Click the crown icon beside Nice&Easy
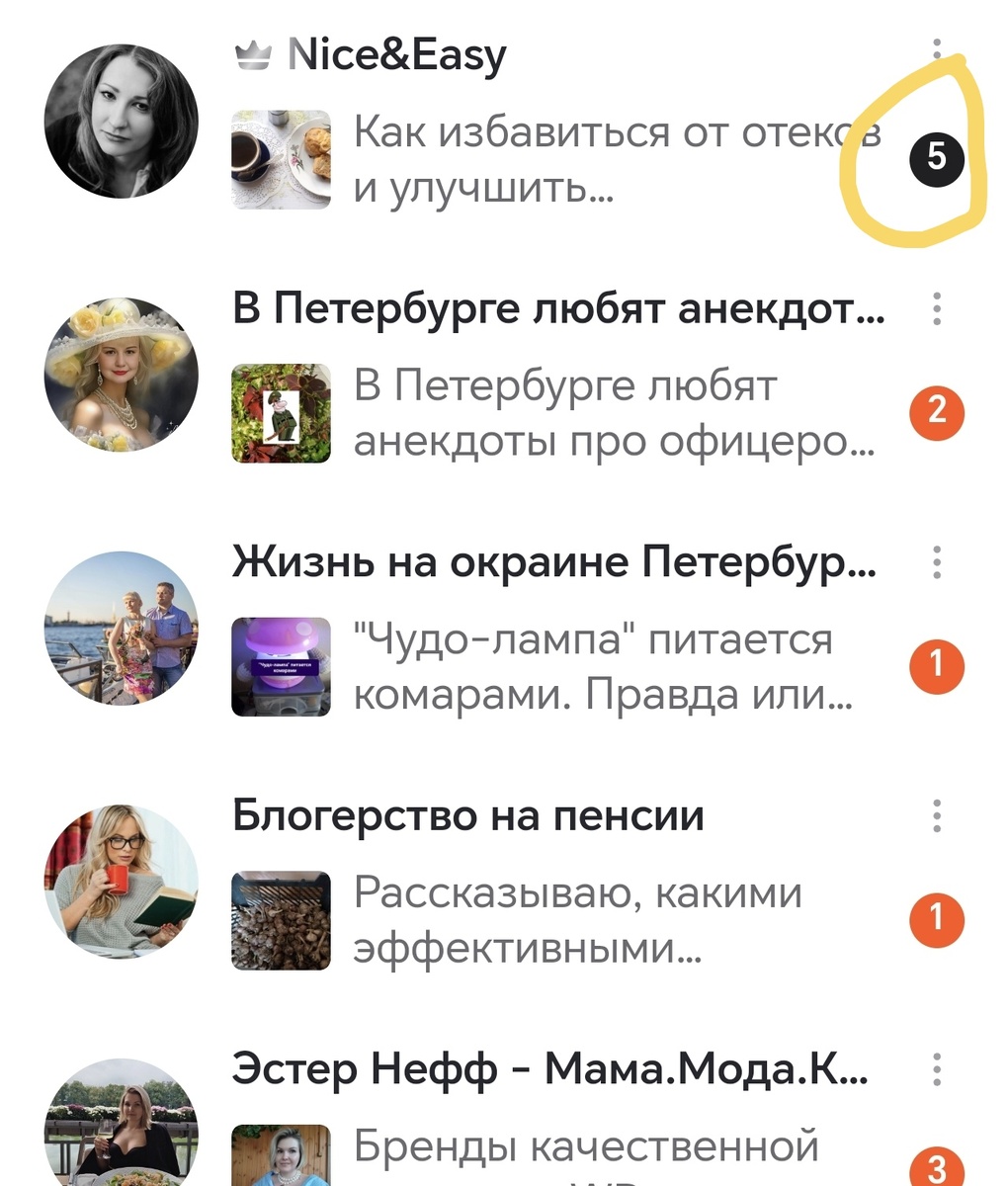The width and height of the screenshot is (1008, 1186). point(253,54)
